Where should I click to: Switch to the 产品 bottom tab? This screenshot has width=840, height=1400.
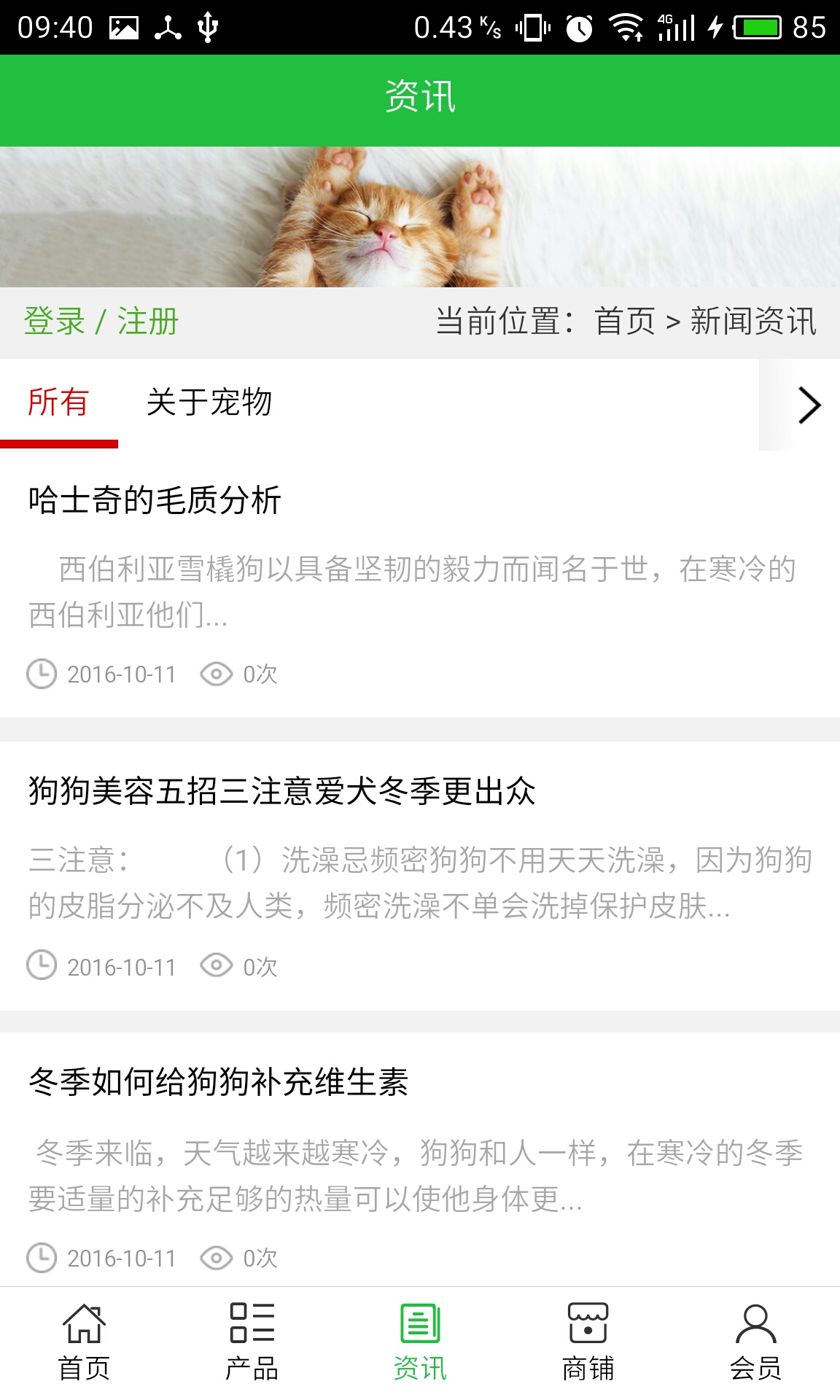pyautogui.click(x=252, y=1343)
